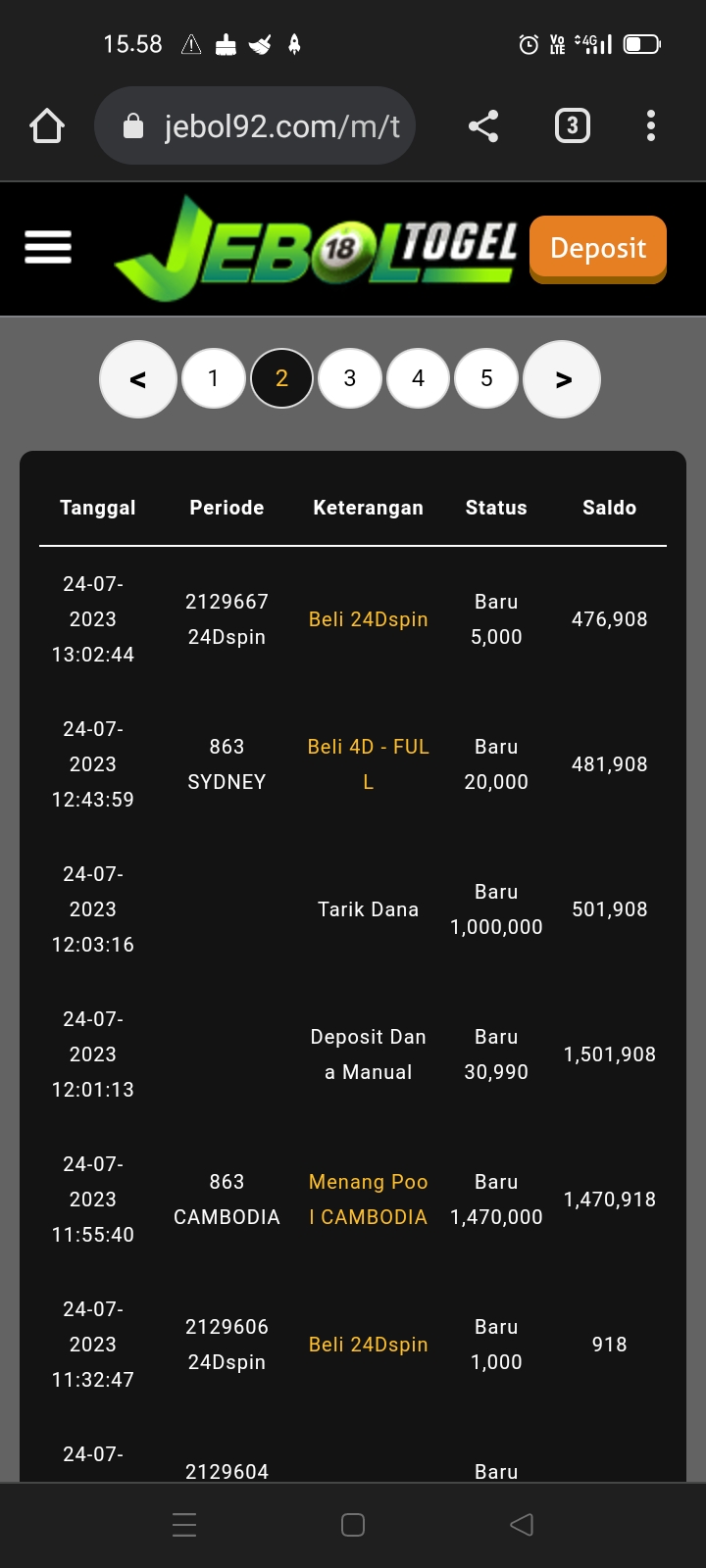Image resolution: width=706 pixels, height=1568 pixels.
Task: Open the tab switcher showing 3 tabs
Action: point(573,126)
